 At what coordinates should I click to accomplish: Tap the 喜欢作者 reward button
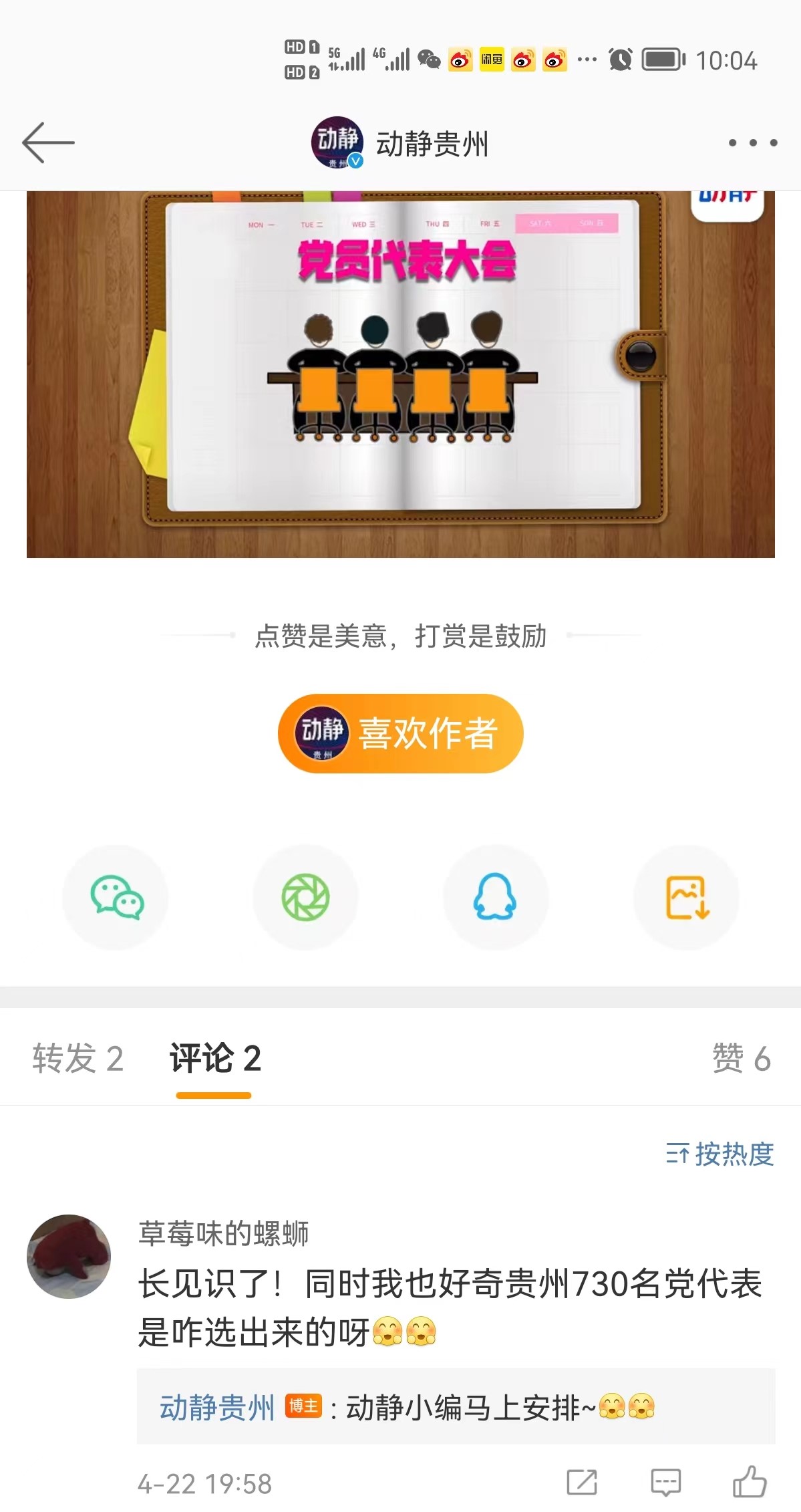[x=401, y=733]
